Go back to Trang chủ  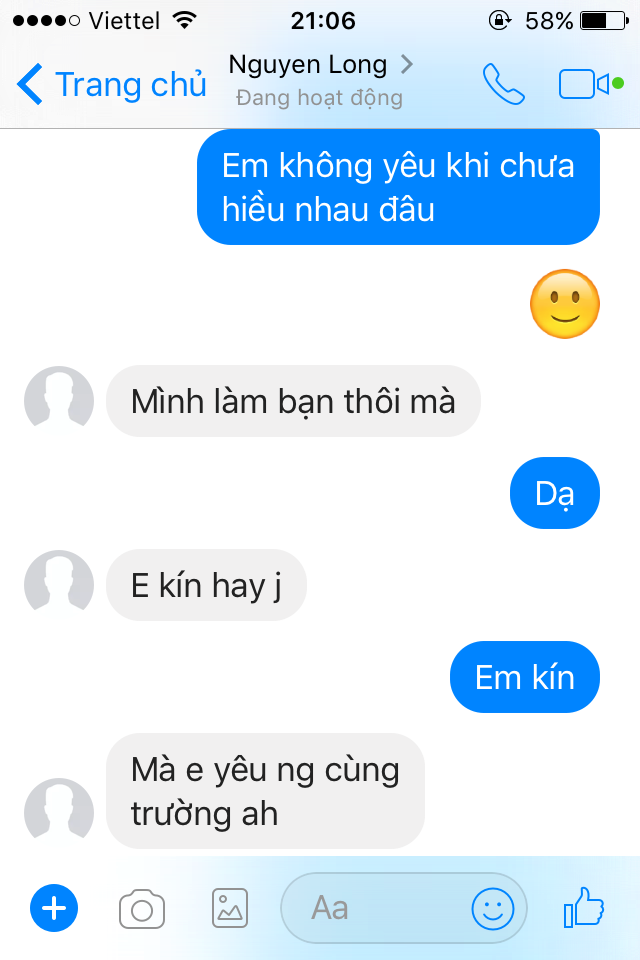(x=110, y=84)
